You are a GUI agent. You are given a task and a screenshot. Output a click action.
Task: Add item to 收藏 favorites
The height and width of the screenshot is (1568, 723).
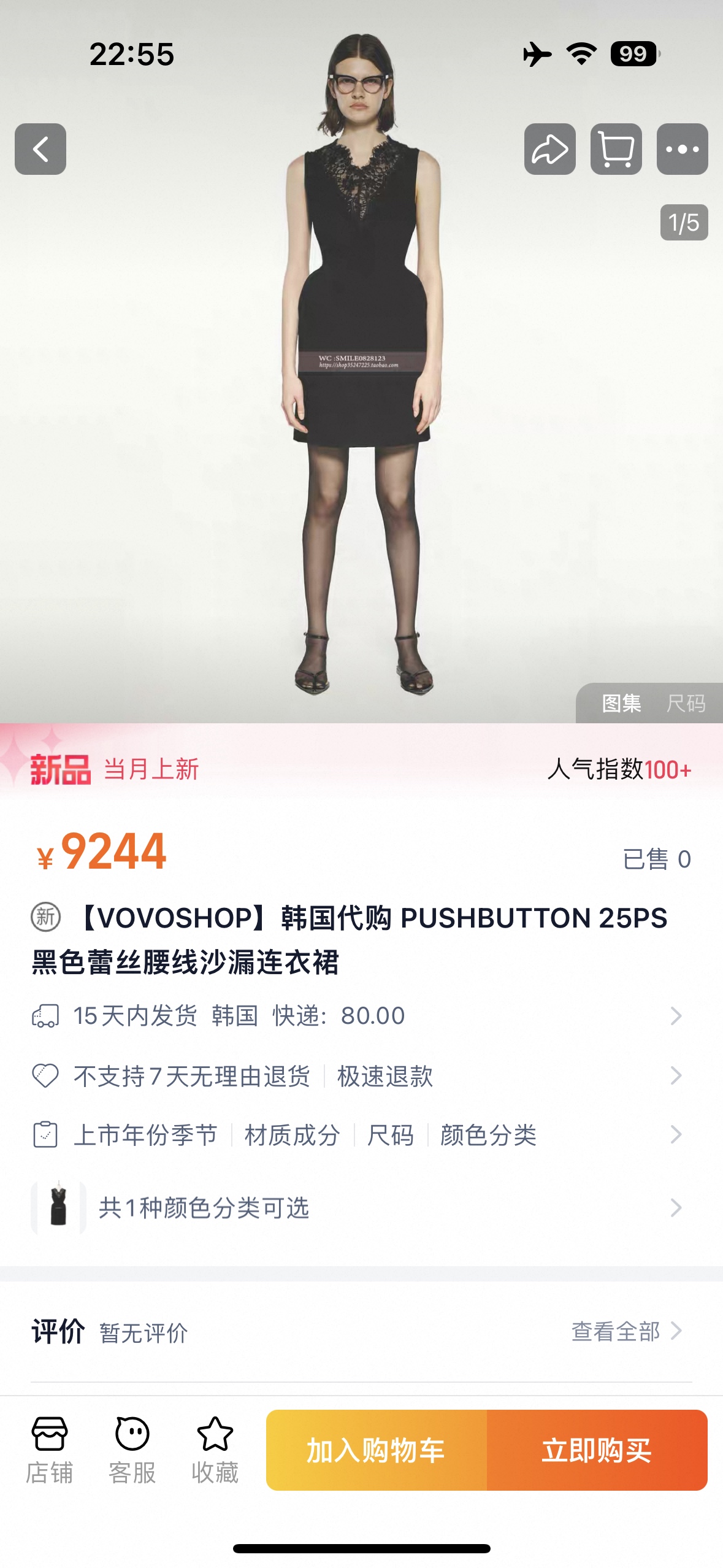click(x=215, y=1450)
